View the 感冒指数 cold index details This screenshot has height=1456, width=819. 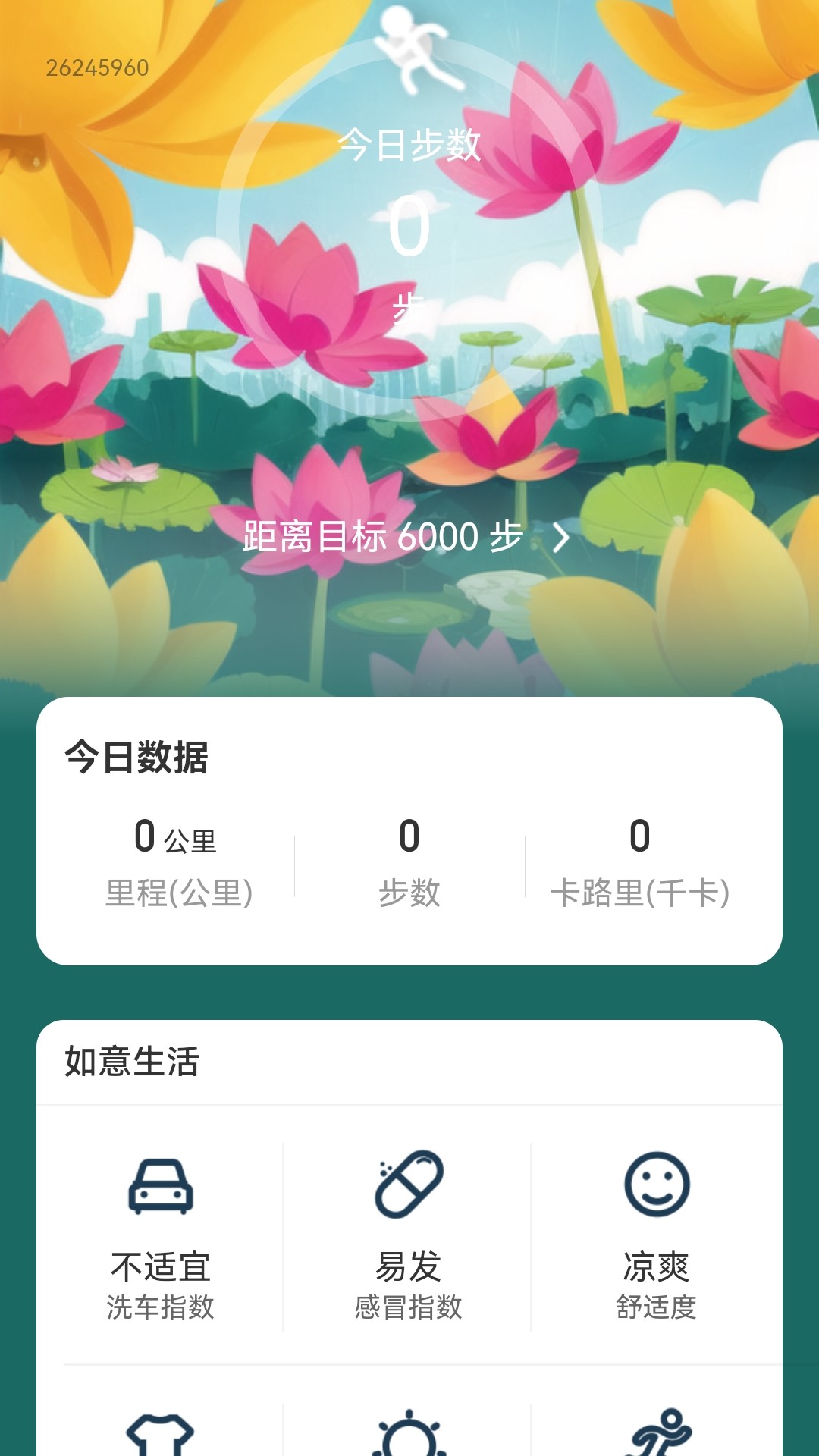pos(408,1236)
